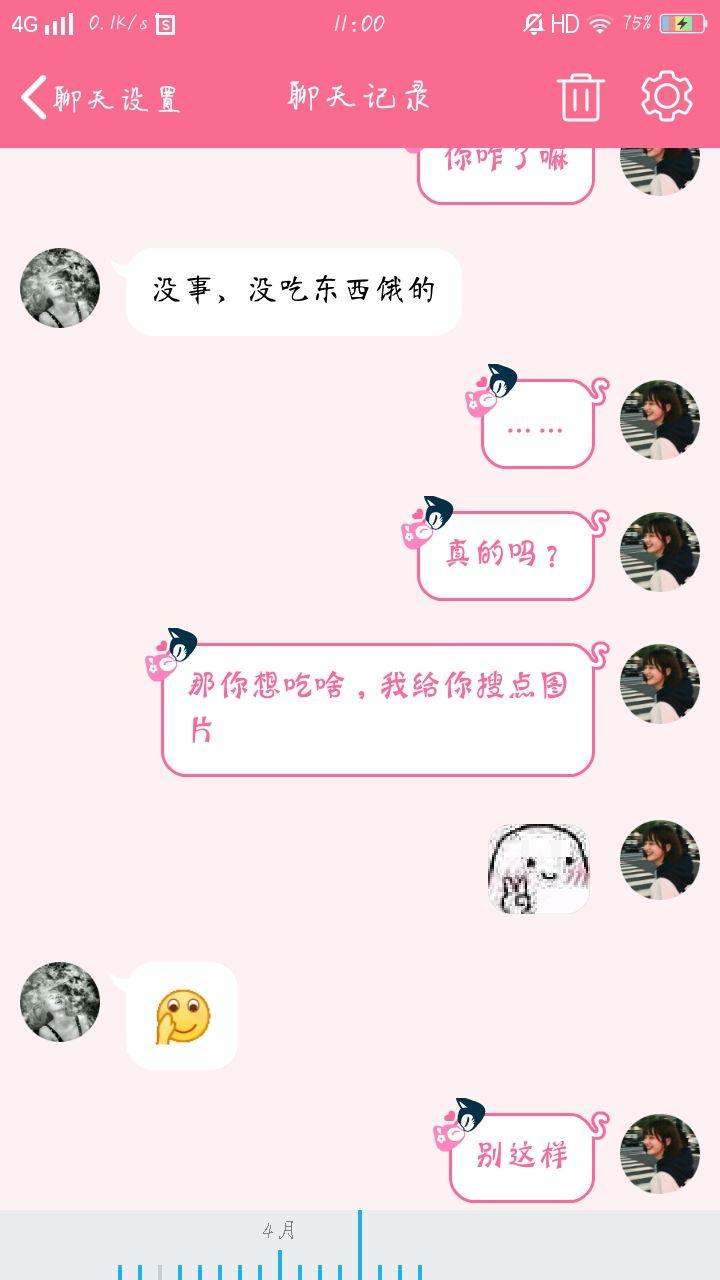This screenshot has height=1280, width=720.
Task: Tap the 别这样 chat bubble
Action: point(520,1155)
